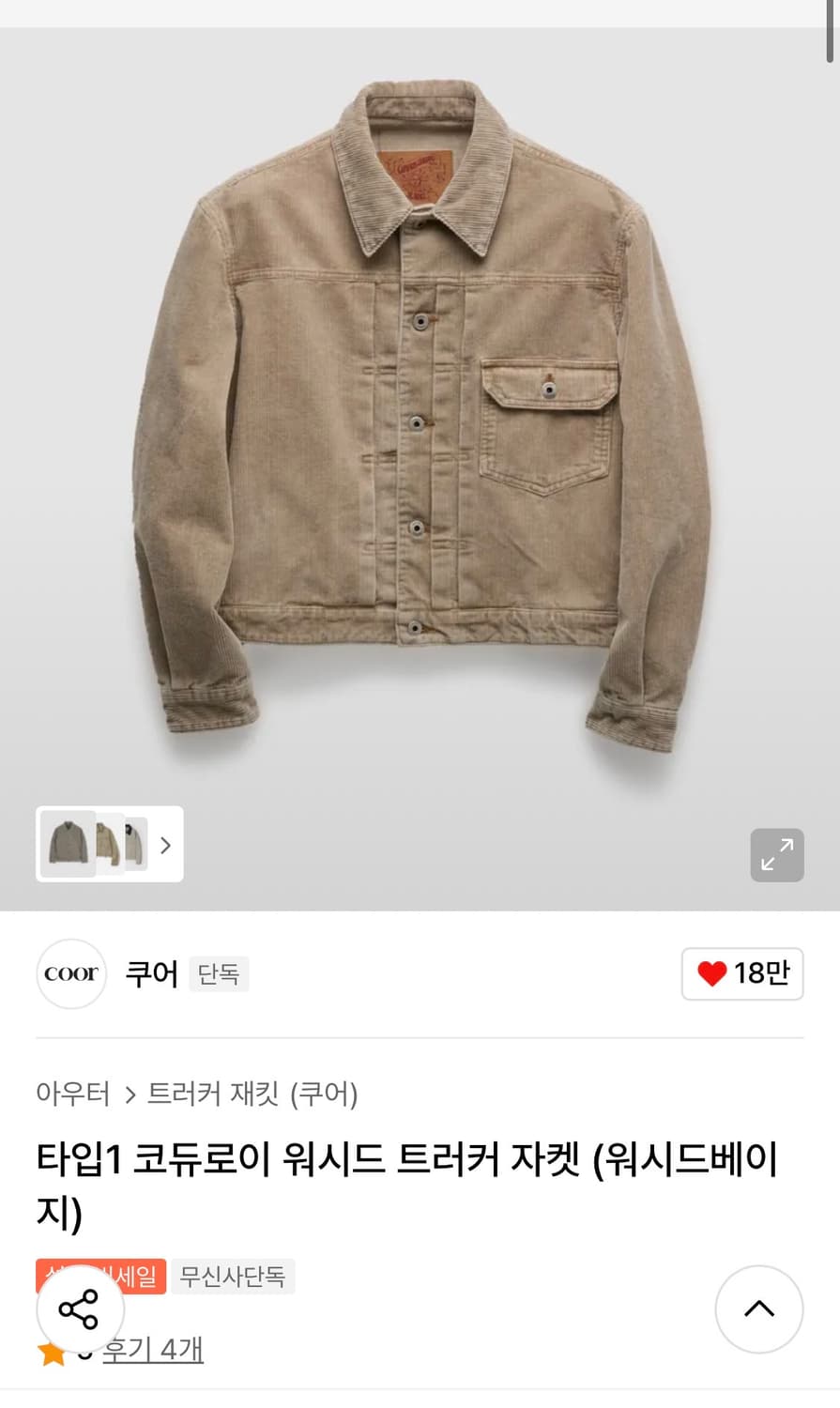The height and width of the screenshot is (1408, 840).
Task: Select the 단독 label beside the brand name
Action: [x=219, y=973]
